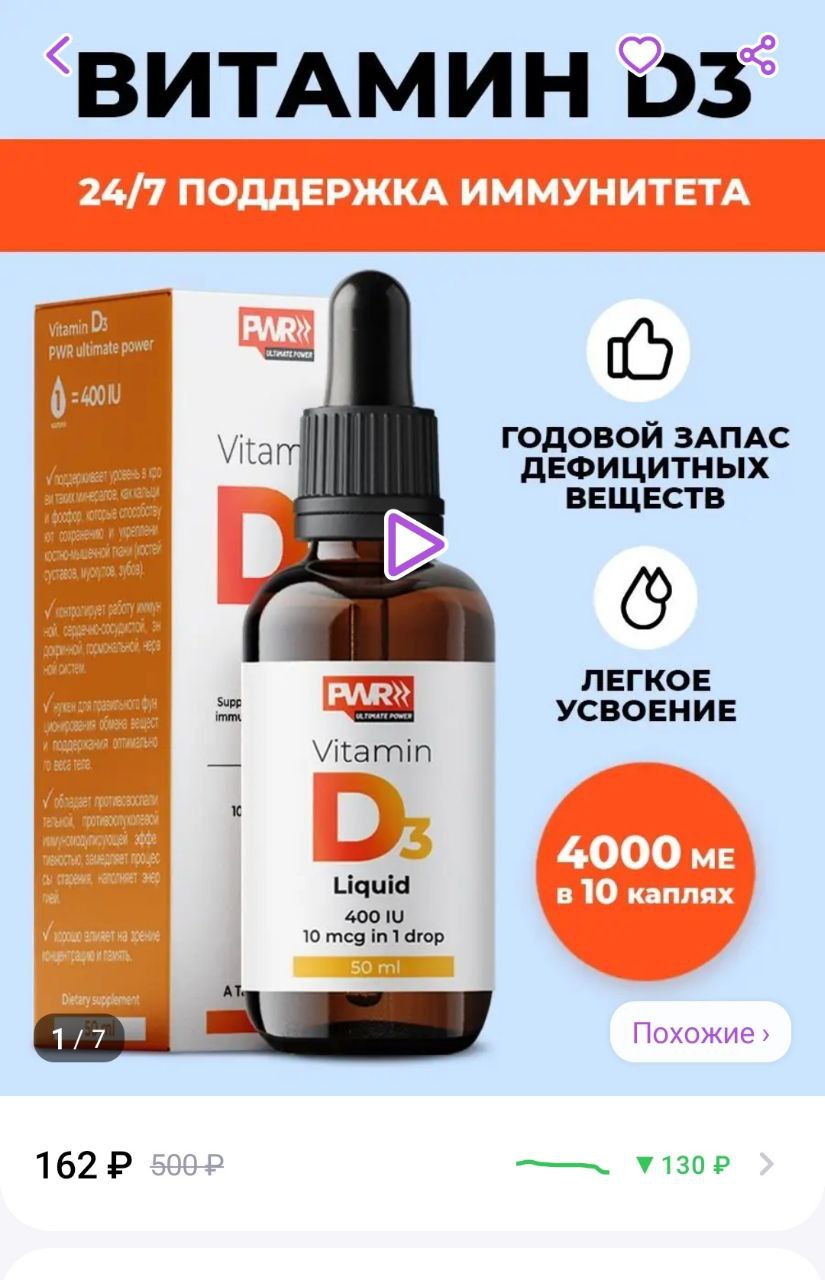Play the product video
This screenshot has height=1280, width=825.
click(414, 545)
